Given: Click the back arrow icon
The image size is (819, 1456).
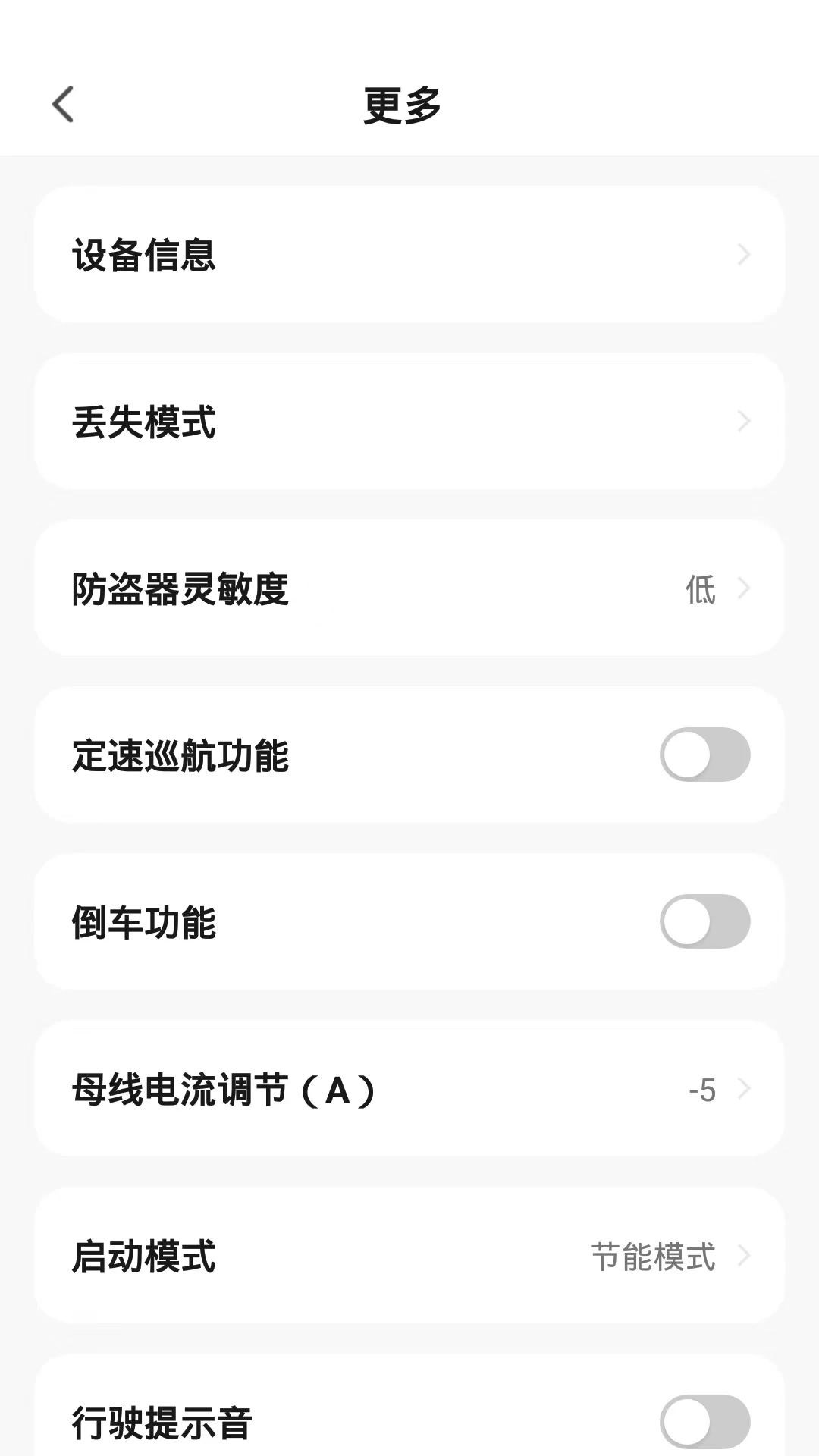Looking at the screenshot, I should 64,105.
